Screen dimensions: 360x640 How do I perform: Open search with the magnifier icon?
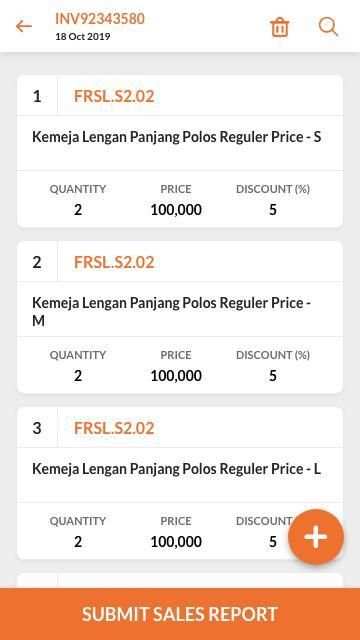pos(328,27)
